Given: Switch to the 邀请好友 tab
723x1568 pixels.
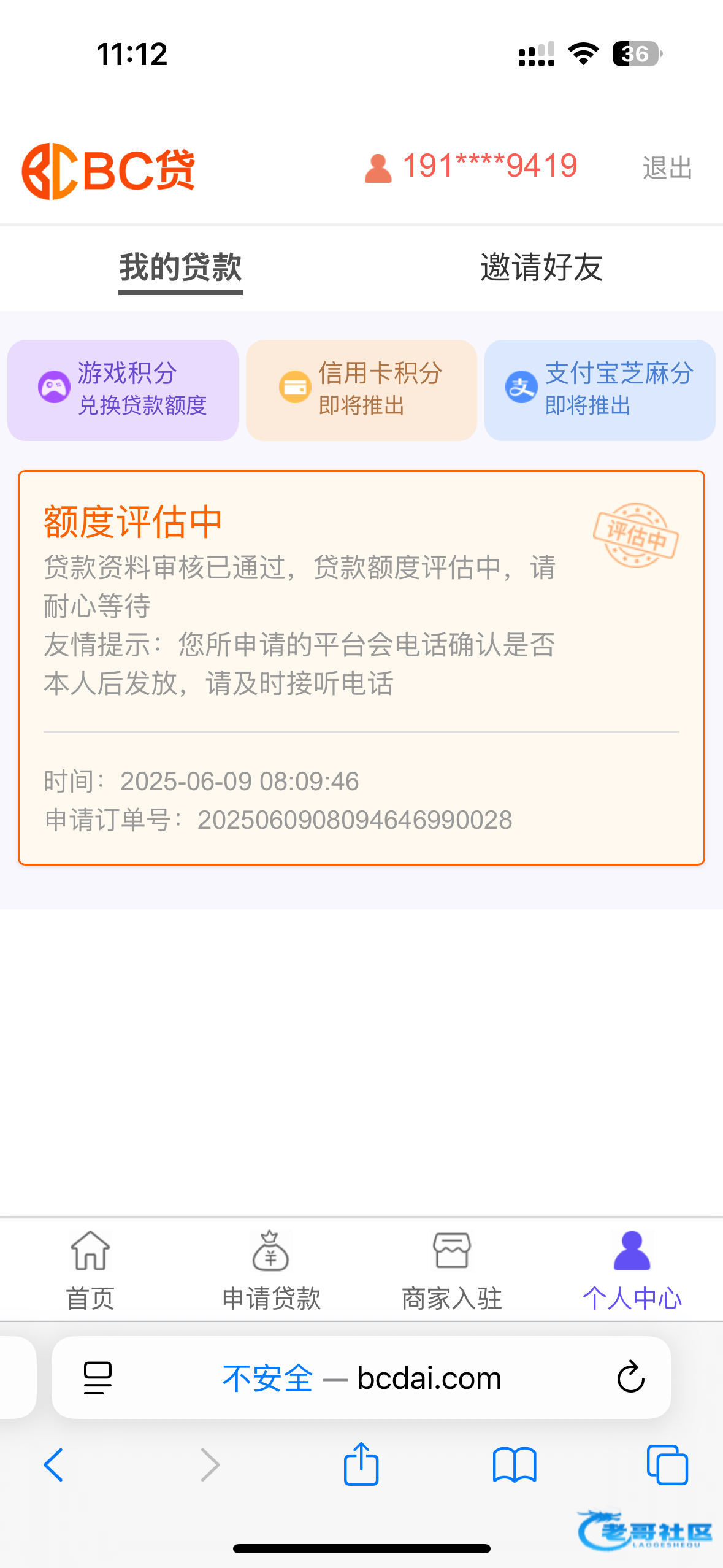Looking at the screenshot, I should pos(541,267).
